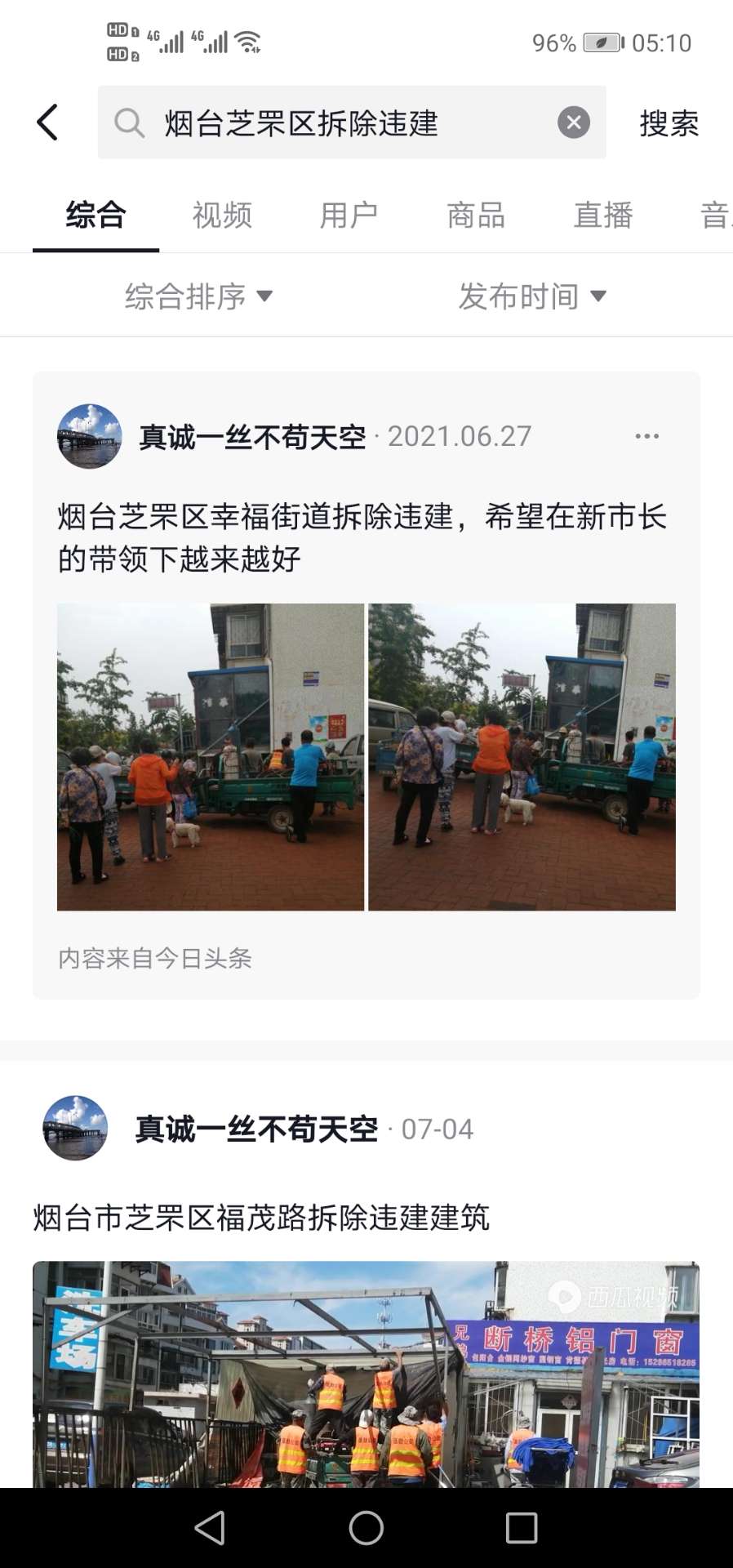Expand the 发布时间 filter dropdown
Viewport: 733px width, 1568px height.
(x=531, y=296)
